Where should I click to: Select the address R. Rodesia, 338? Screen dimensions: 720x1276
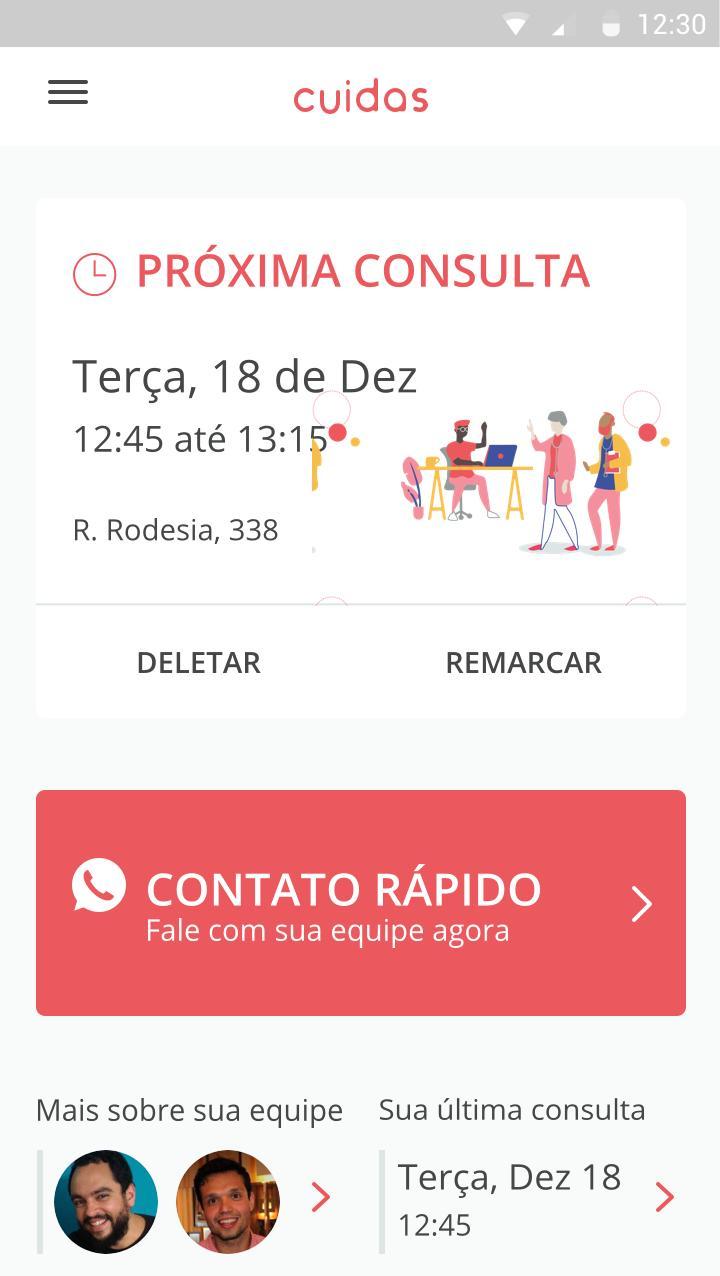(176, 530)
